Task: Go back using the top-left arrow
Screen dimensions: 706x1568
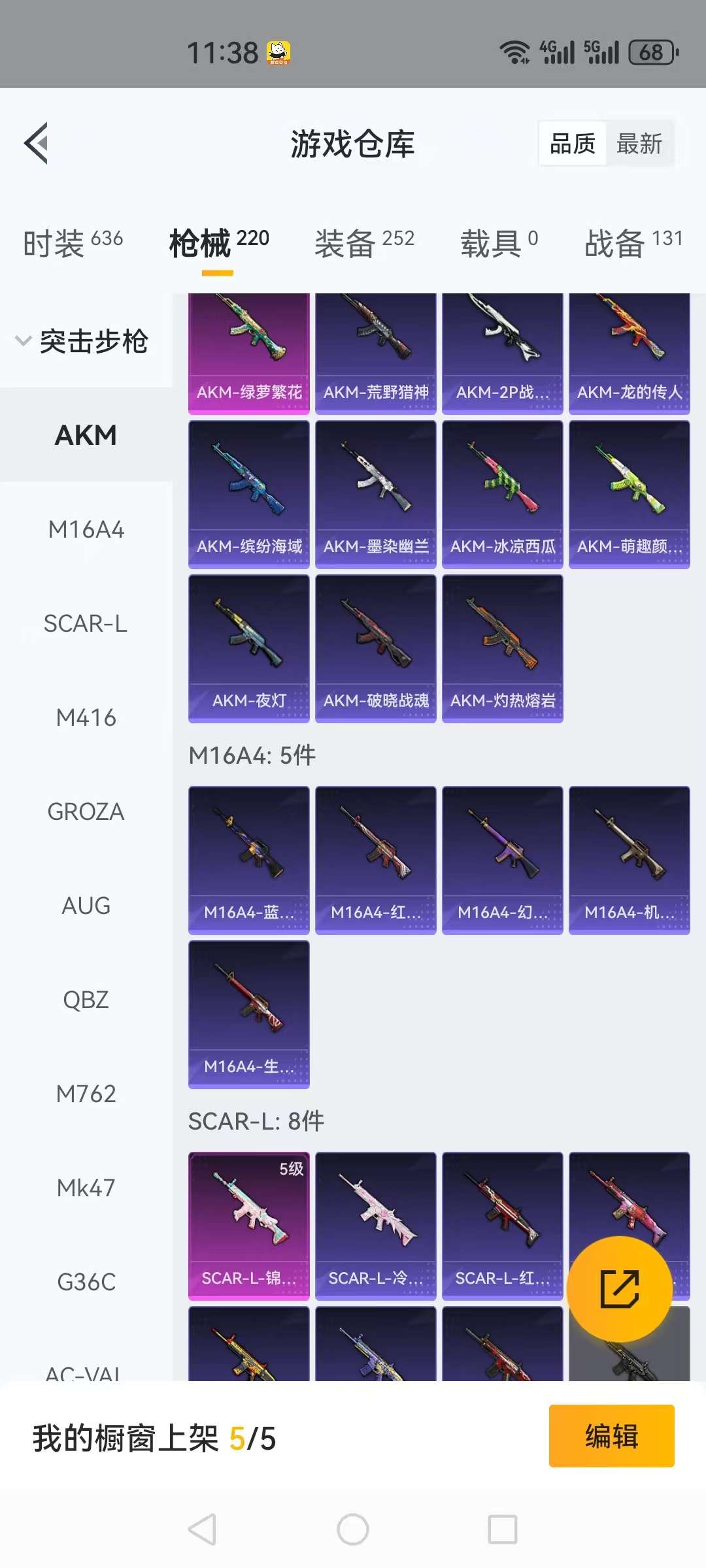Action: [x=37, y=143]
